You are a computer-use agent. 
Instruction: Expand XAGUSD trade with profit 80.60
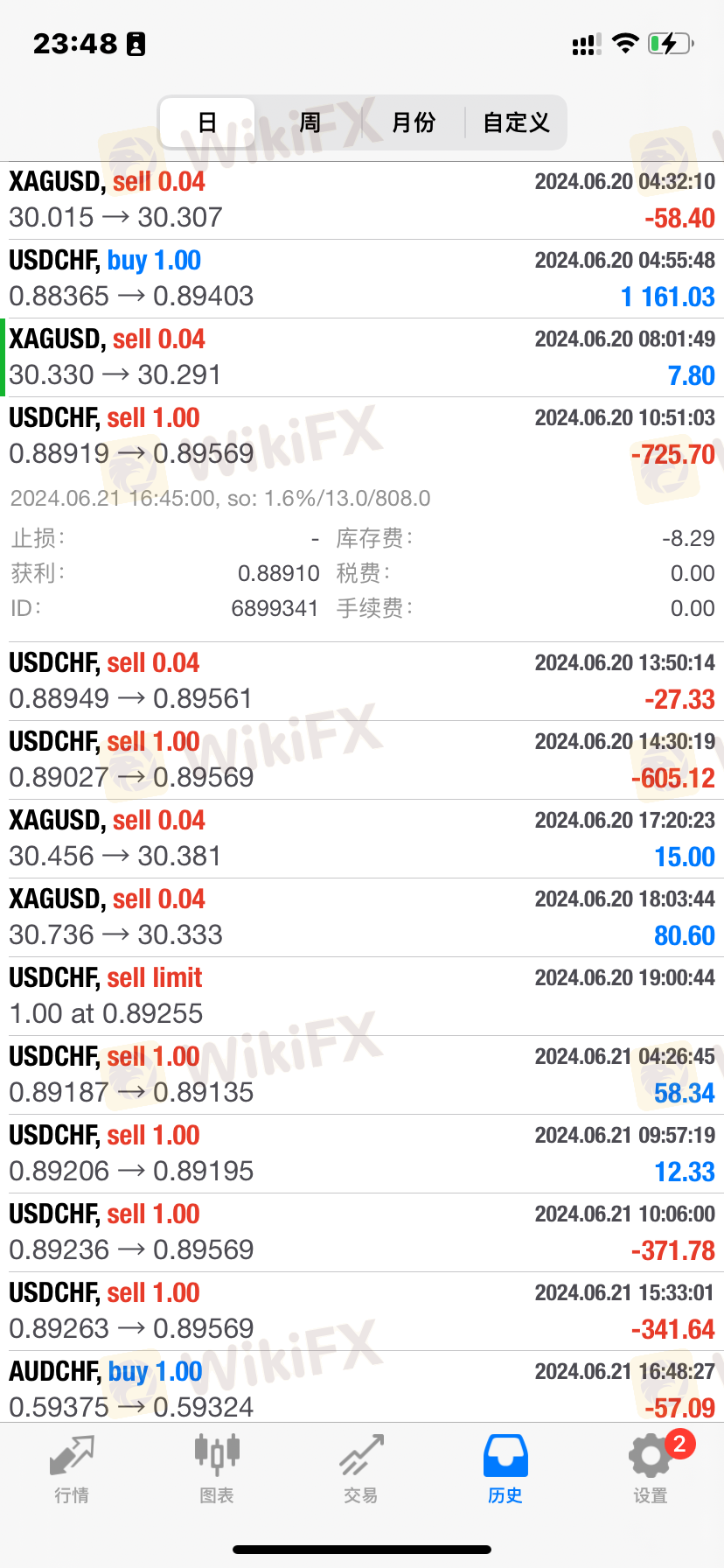[x=362, y=918]
